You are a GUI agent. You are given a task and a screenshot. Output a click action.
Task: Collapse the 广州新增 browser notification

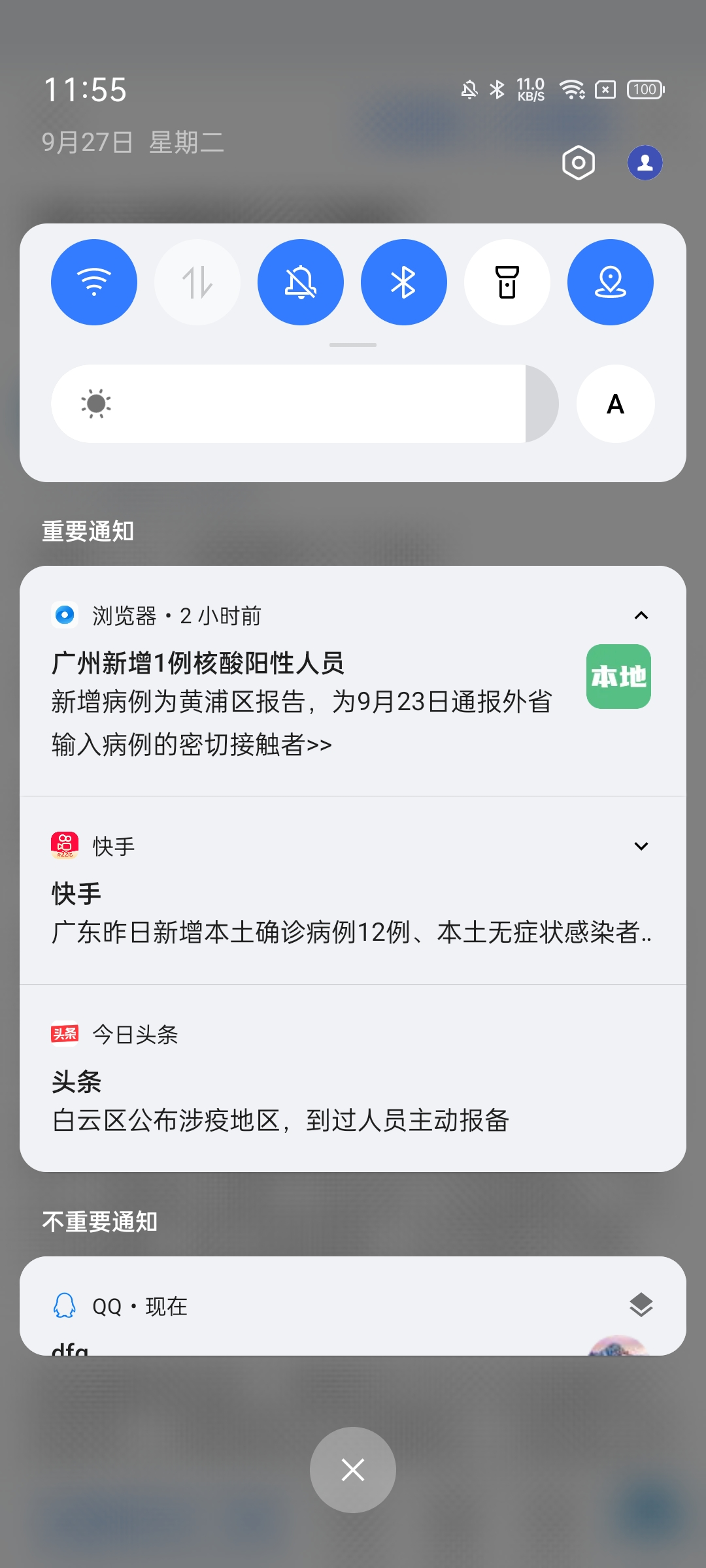pos(641,615)
